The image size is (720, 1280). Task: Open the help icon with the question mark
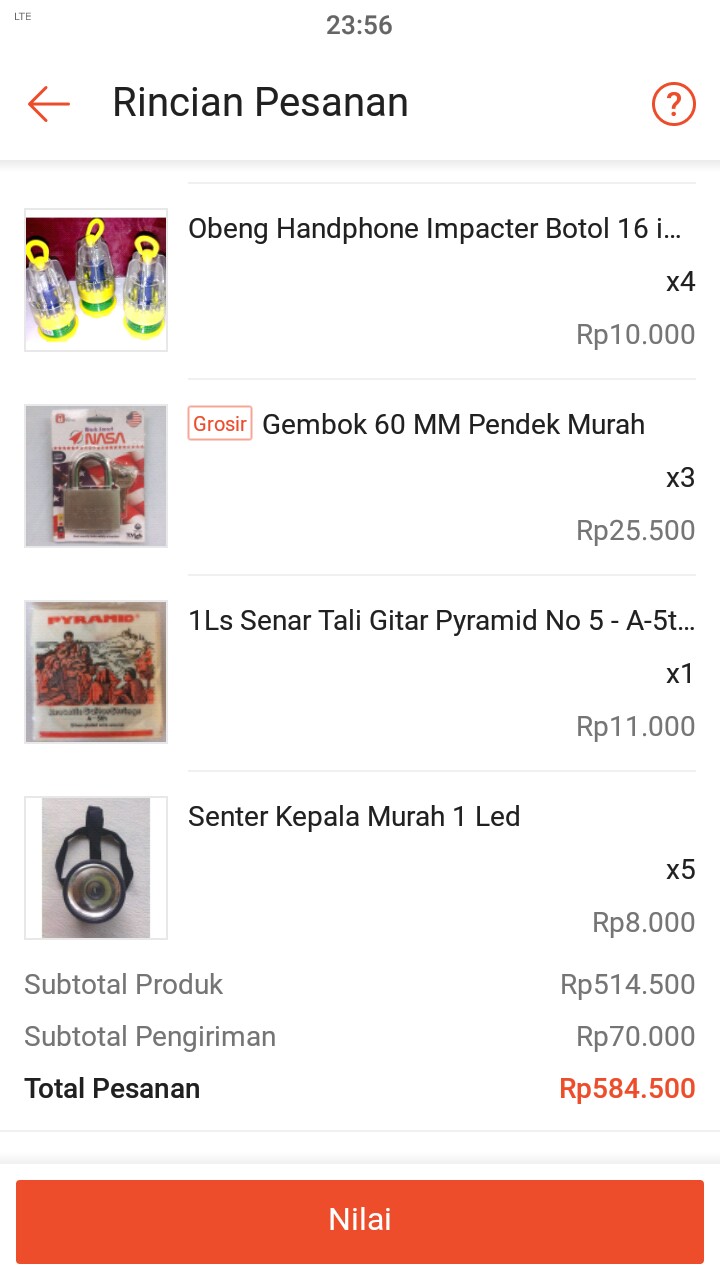coord(673,103)
